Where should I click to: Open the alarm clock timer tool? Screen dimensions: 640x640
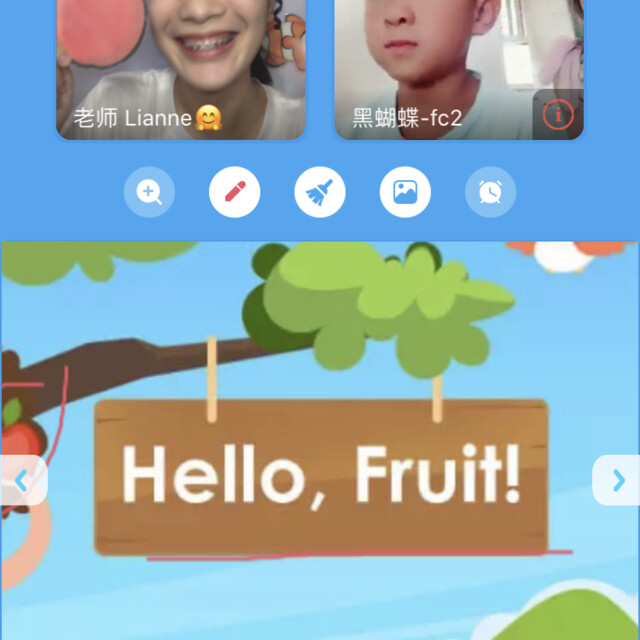[490, 192]
